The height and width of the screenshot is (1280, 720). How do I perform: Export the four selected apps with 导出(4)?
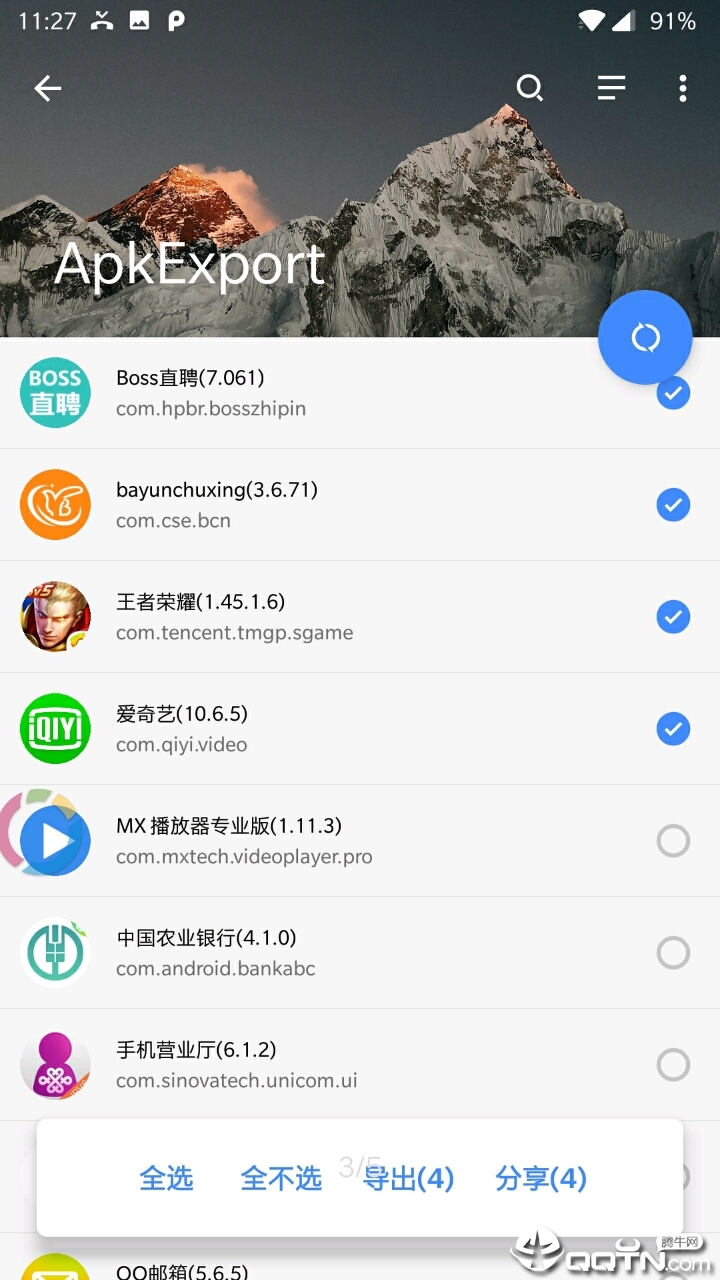(408, 1178)
